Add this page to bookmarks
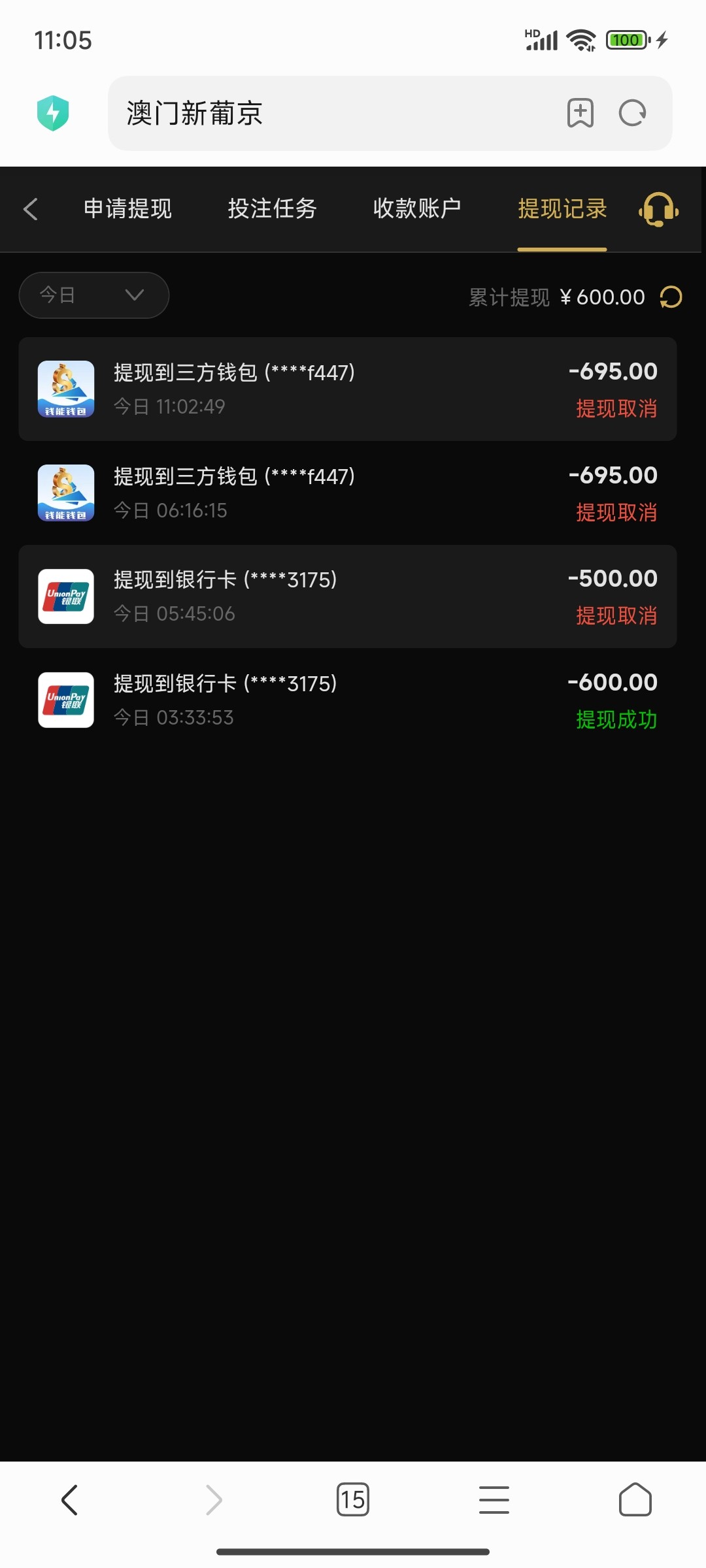The height and width of the screenshot is (1568, 706). [x=580, y=114]
